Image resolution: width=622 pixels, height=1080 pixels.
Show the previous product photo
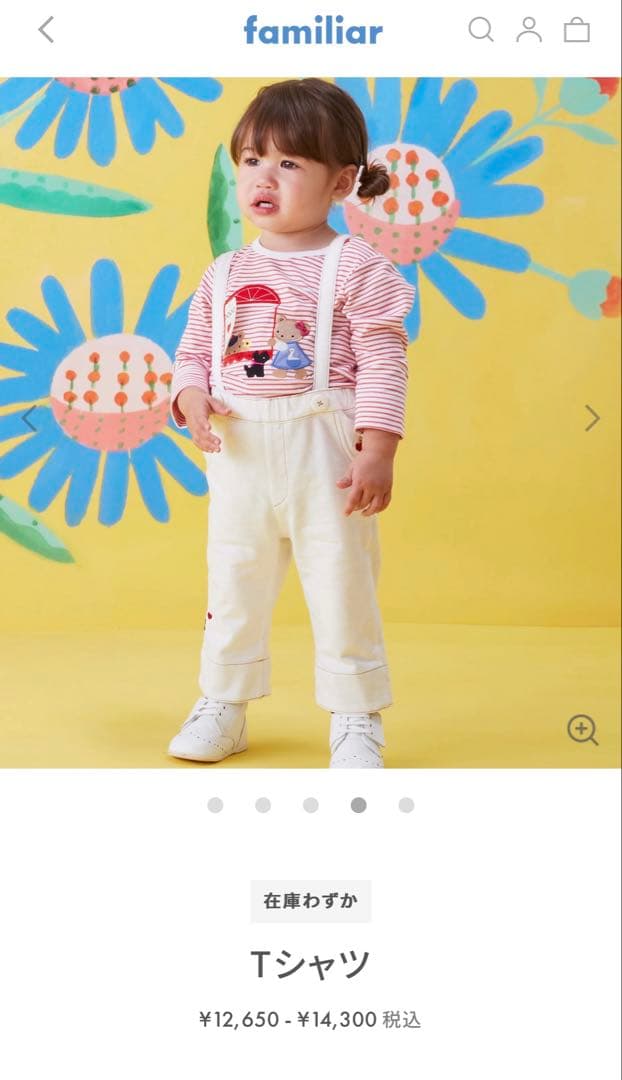coord(29,419)
